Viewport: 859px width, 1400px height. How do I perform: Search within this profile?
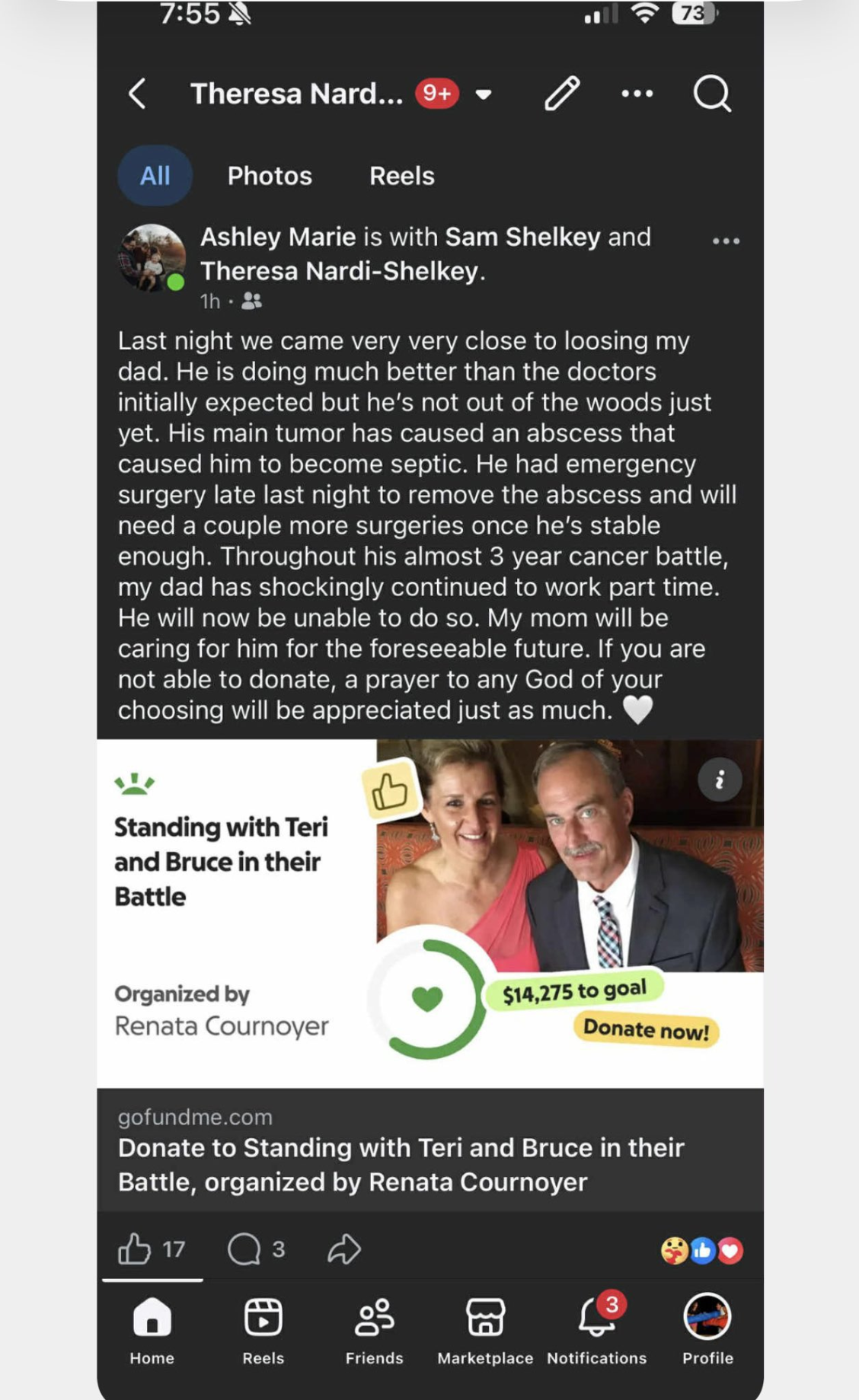pyautogui.click(x=712, y=94)
